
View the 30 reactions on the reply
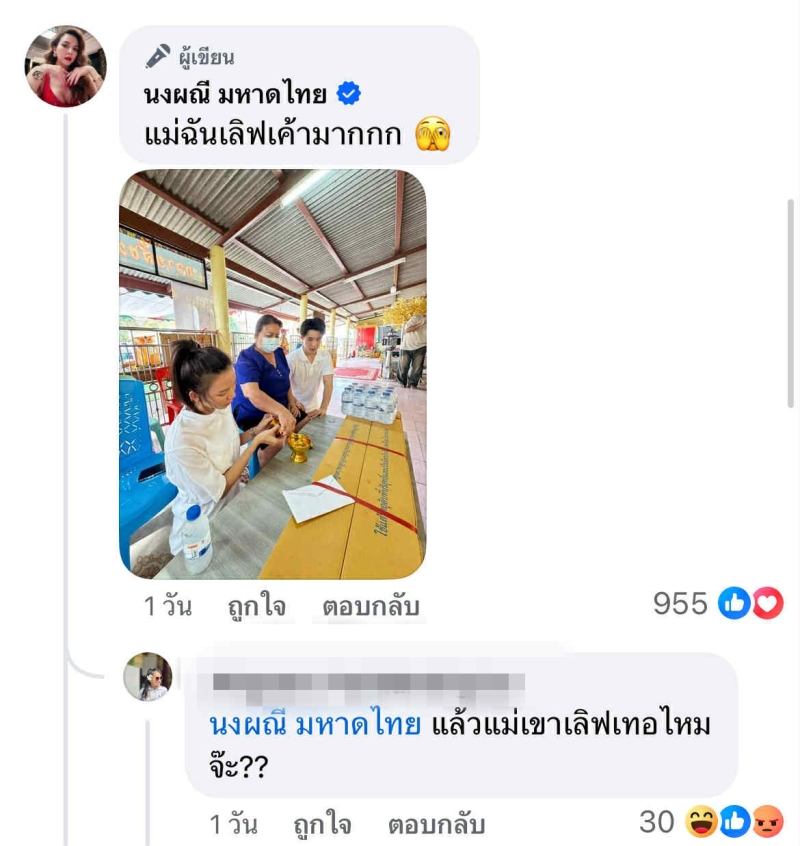click(x=710, y=822)
